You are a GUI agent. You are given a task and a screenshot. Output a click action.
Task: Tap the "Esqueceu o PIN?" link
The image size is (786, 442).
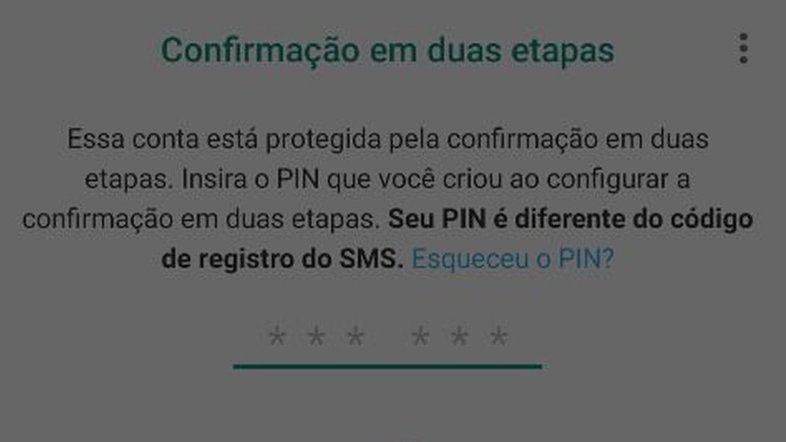(x=513, y=259)
